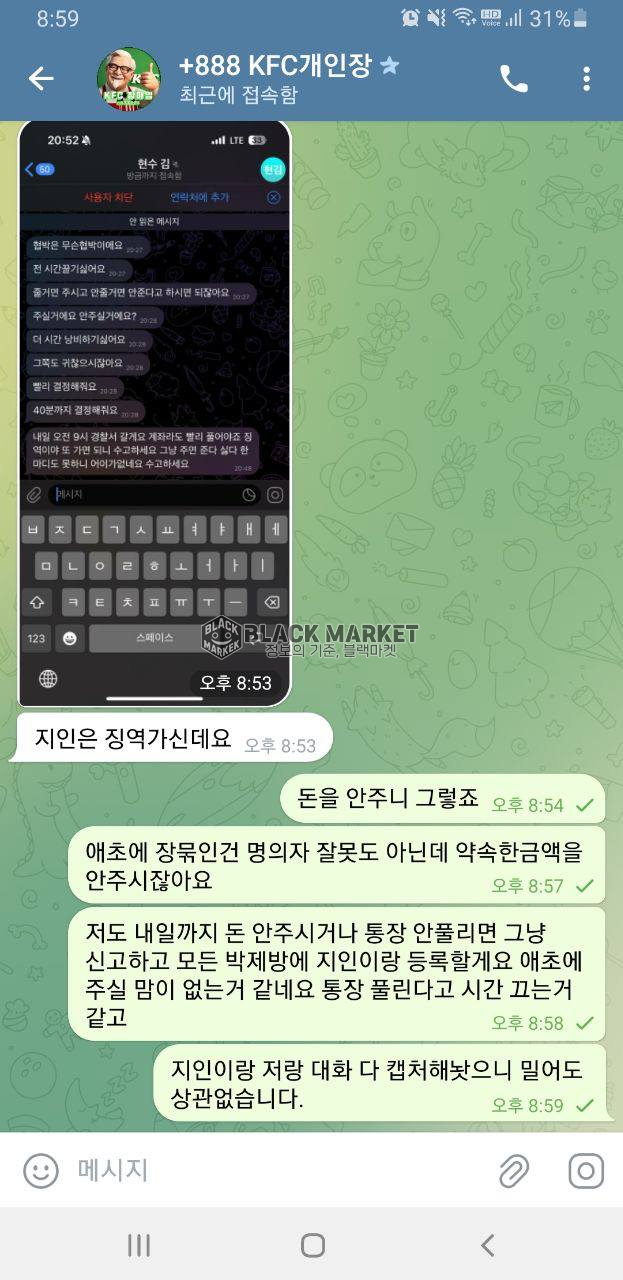Viewport: 623px width, 1280px height.
Task: Go back from the KFC개인장 chat
Action: pyautogui.click(x=41, y=79)
